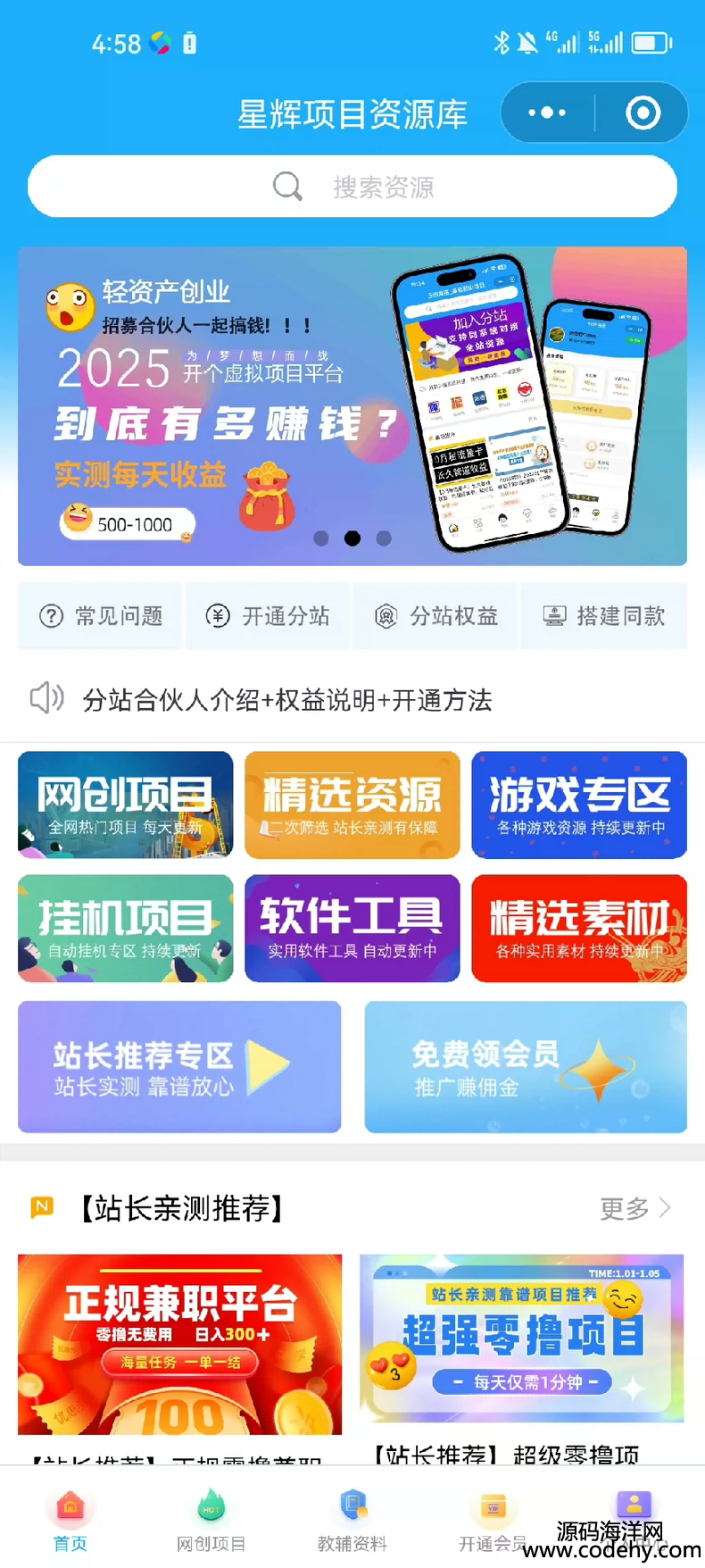Open the mini program three-dot menu
The height and width of the screenshot is (1568, 705).
point(547,113)
